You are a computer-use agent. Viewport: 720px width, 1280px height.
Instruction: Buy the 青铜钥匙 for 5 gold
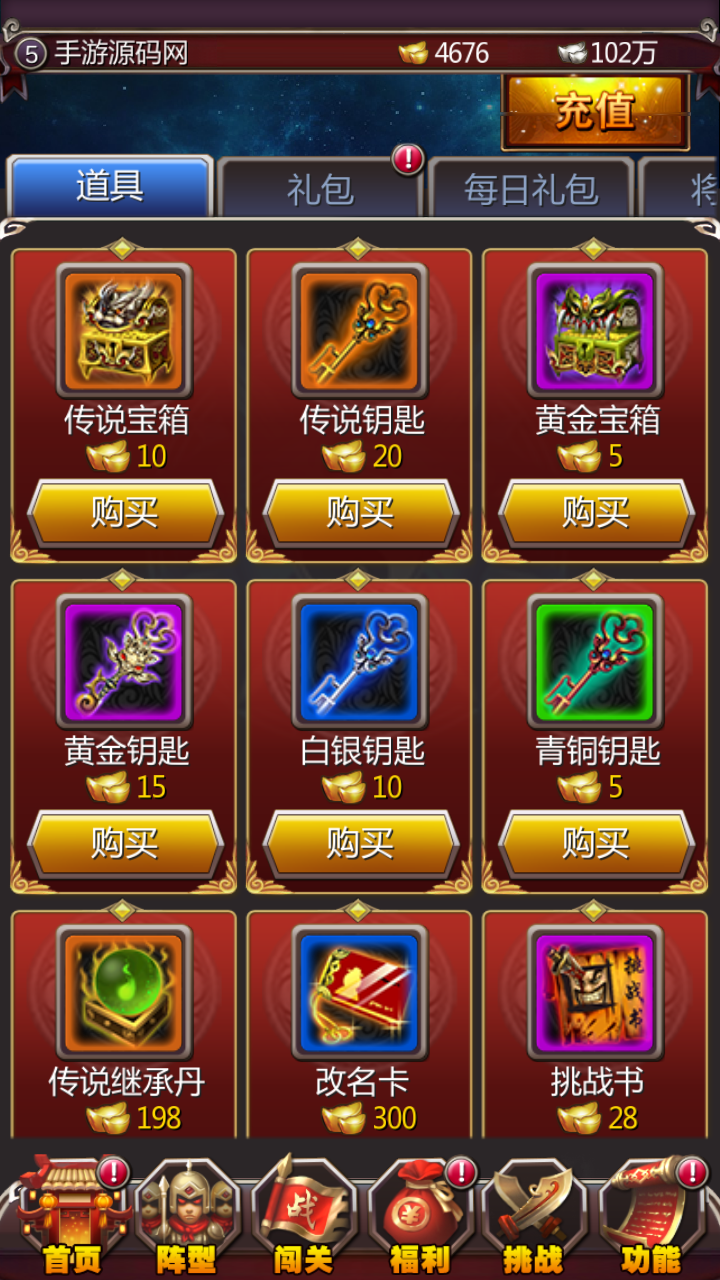[596, 844]
